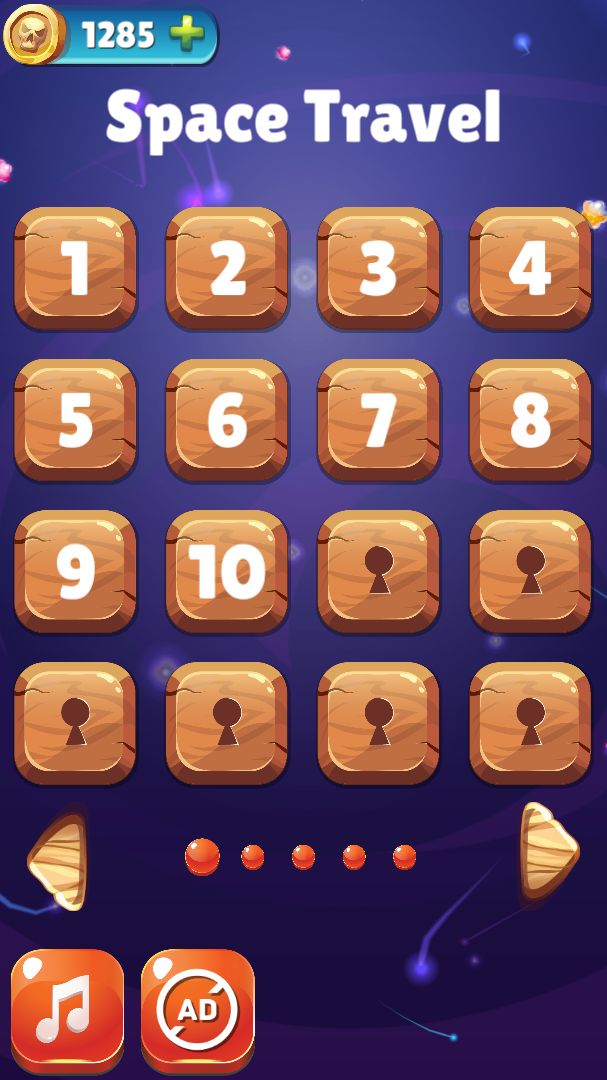Play level 10
The image size is (607, 1080).
click(x=227, y=571)
